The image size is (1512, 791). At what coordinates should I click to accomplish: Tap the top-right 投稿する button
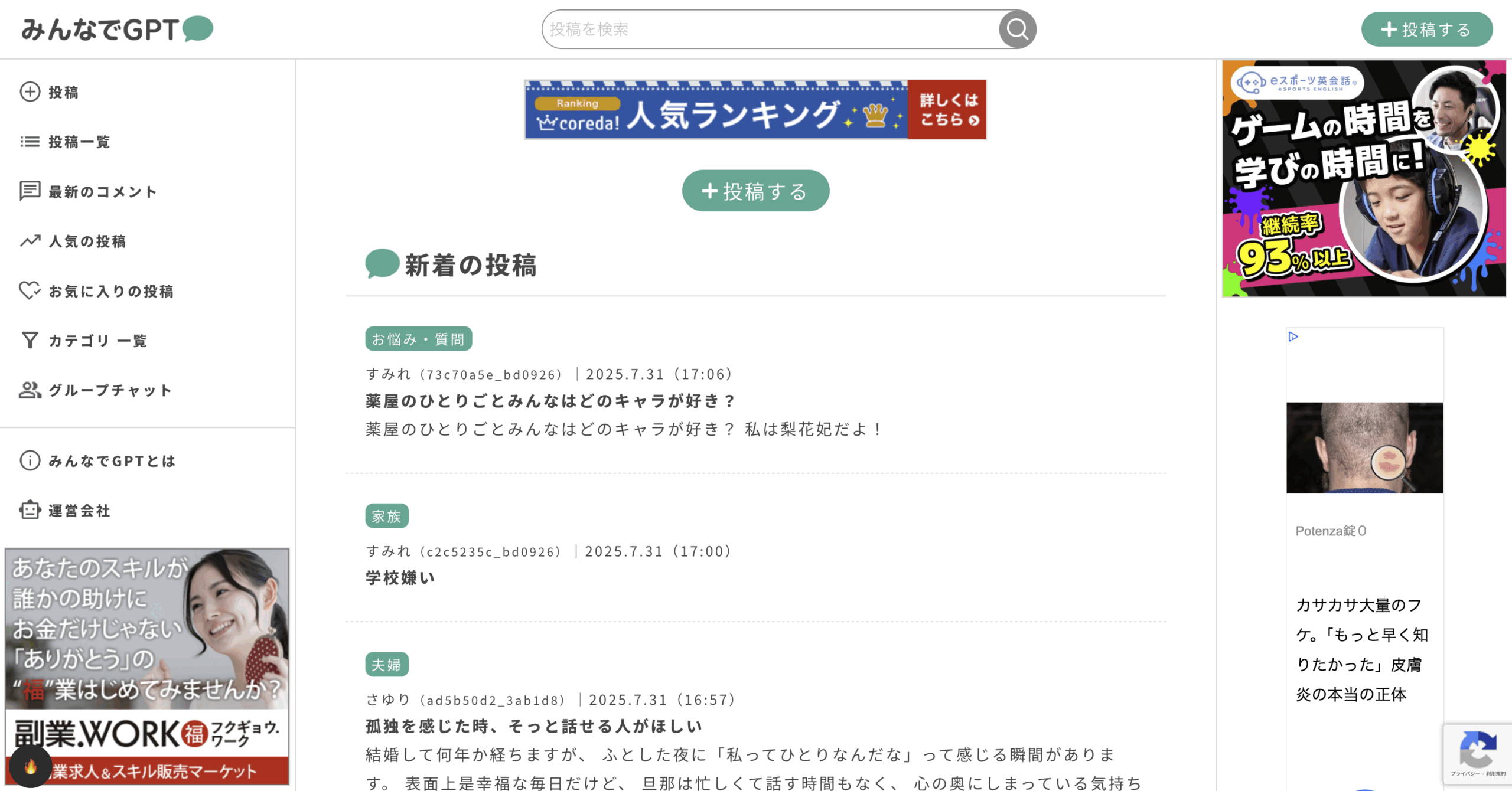click(x=1426, y=30)
